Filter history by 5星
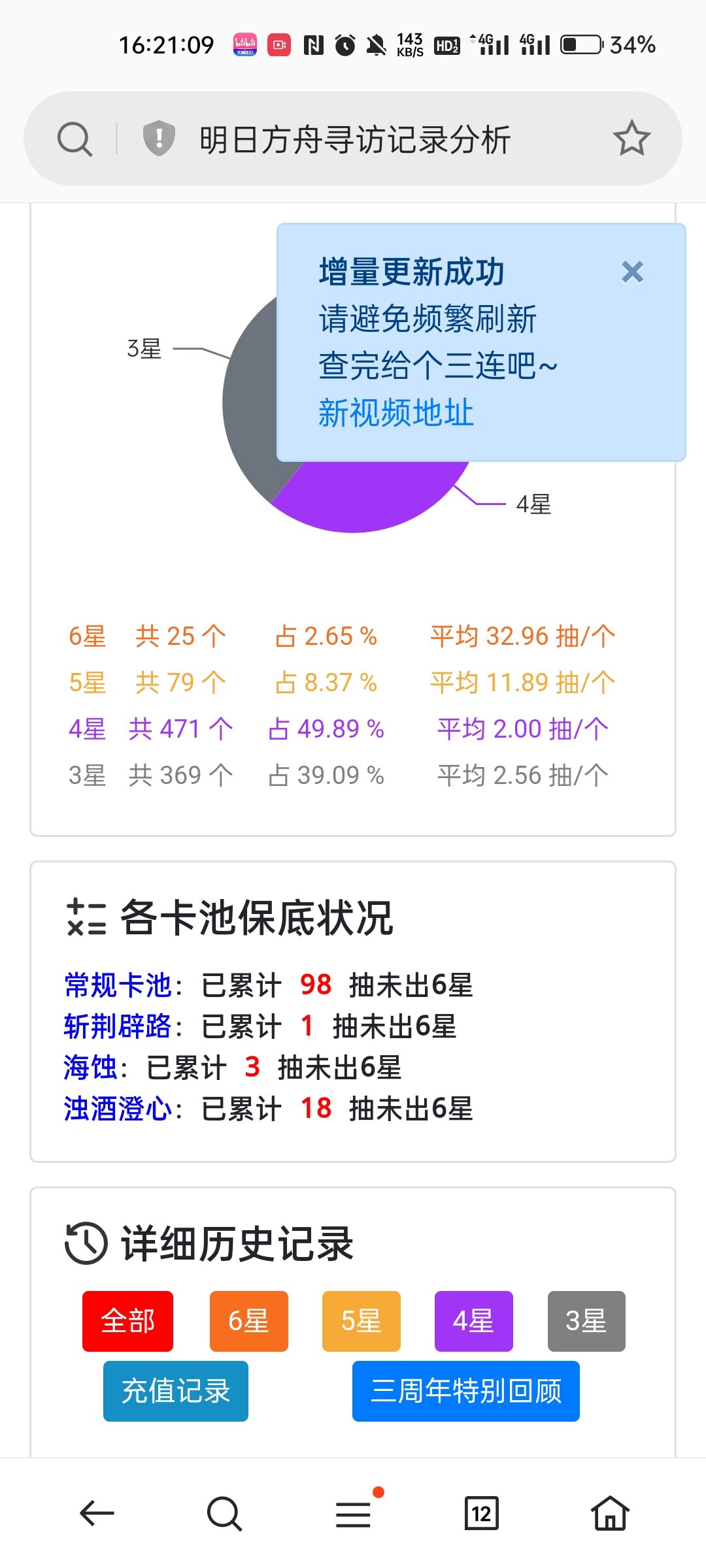The height and width of the screenshot is (1568, 706). 361,1321
